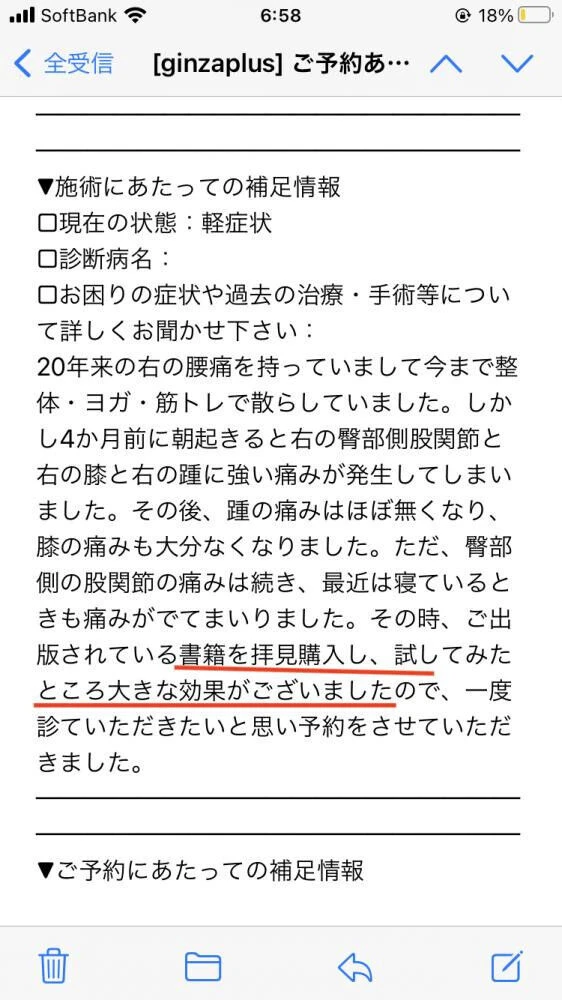Delete this email with the trash icon
The image size is (562, 1000).
click(54, 965)
